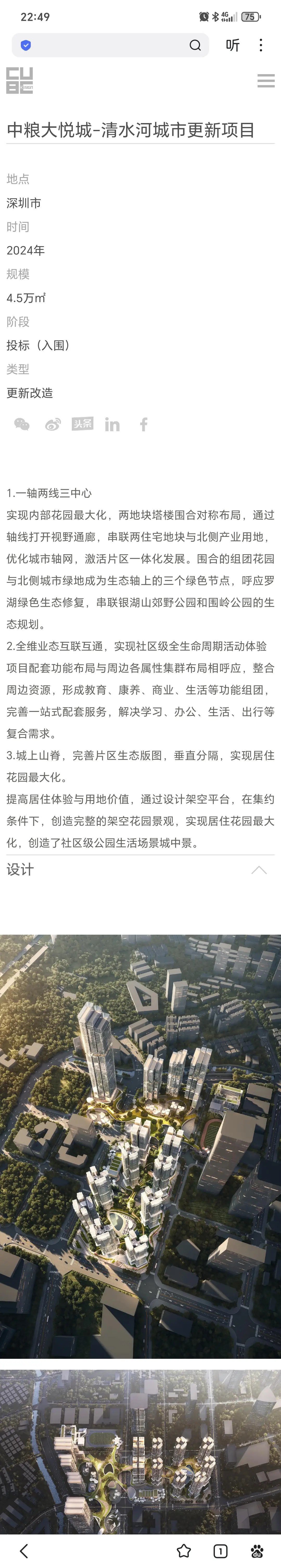
Task: Open the browser overflow menu
Action: coord(261,45)
